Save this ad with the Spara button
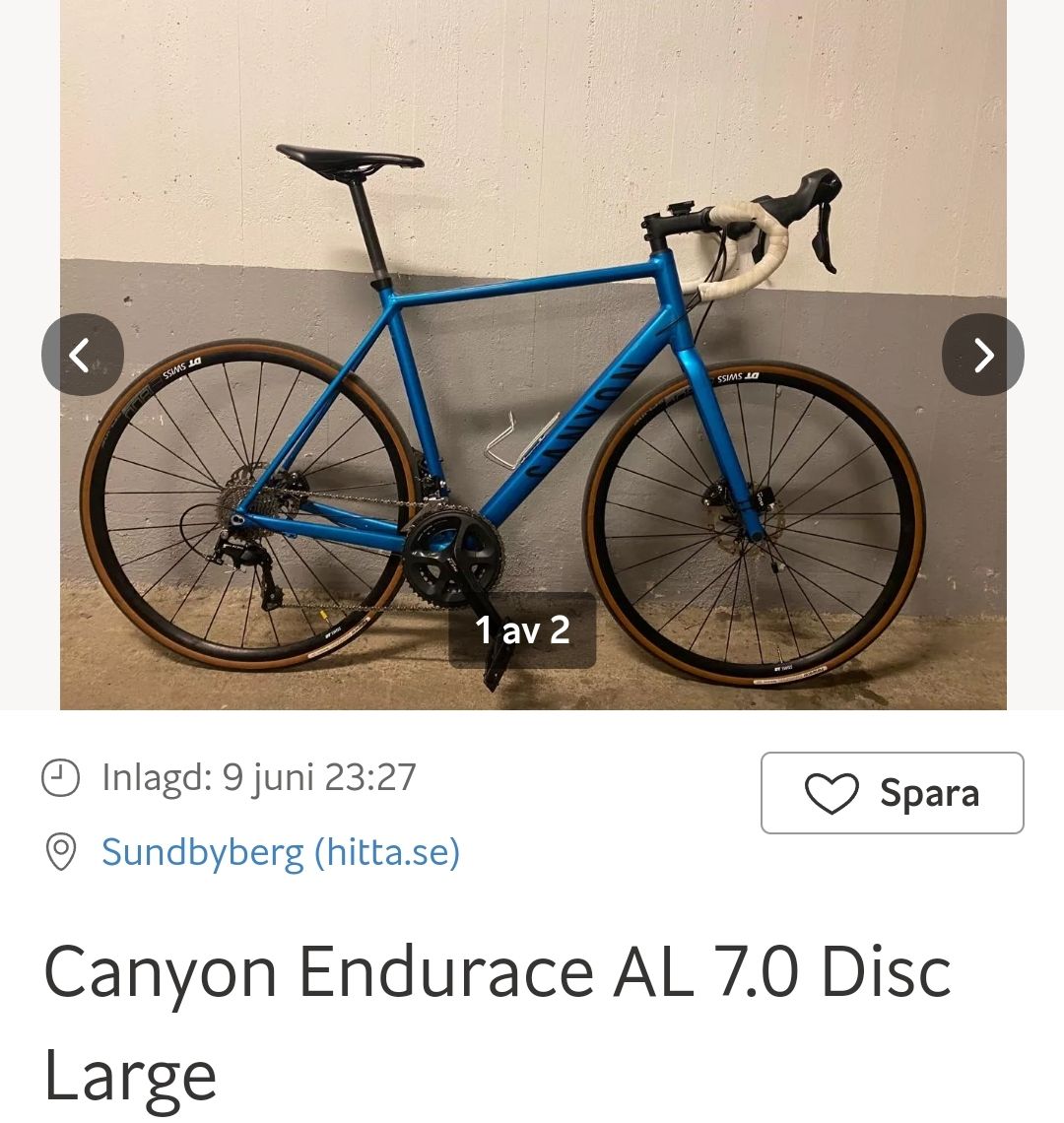1064x1123 pixels. [892, 793]
